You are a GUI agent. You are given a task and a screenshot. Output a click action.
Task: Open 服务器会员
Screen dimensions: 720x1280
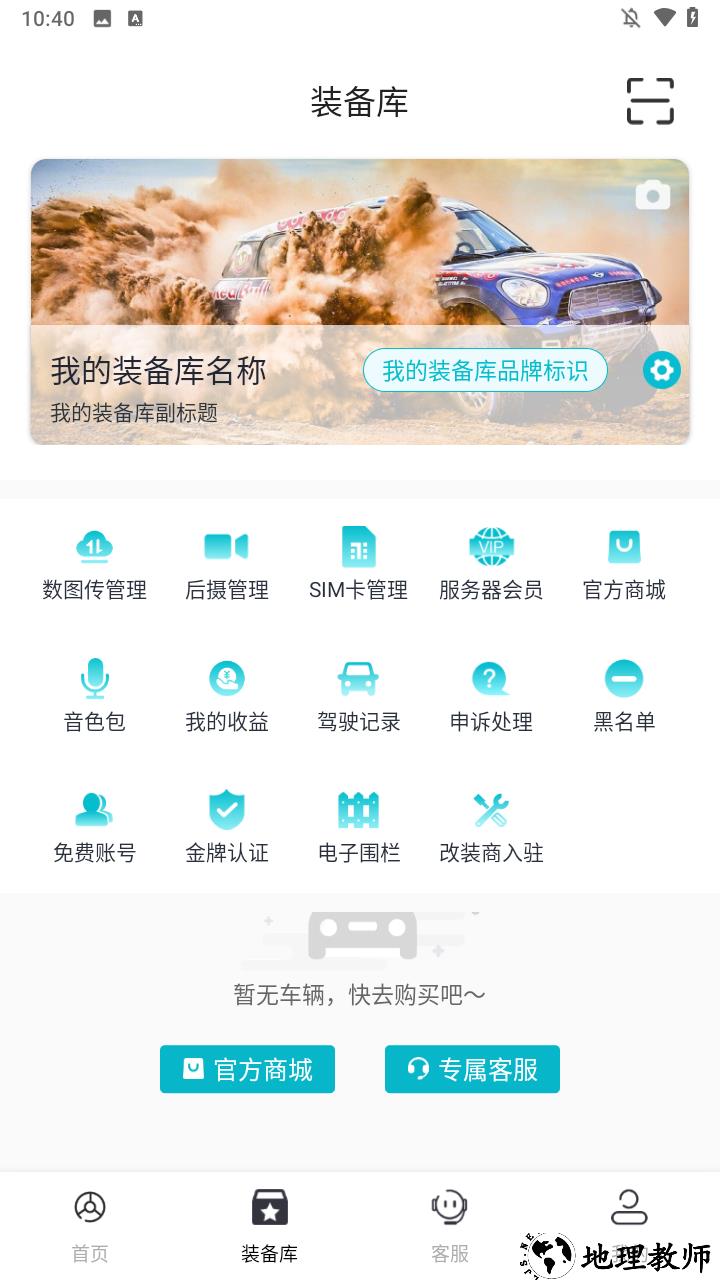[x=491, y=564]
